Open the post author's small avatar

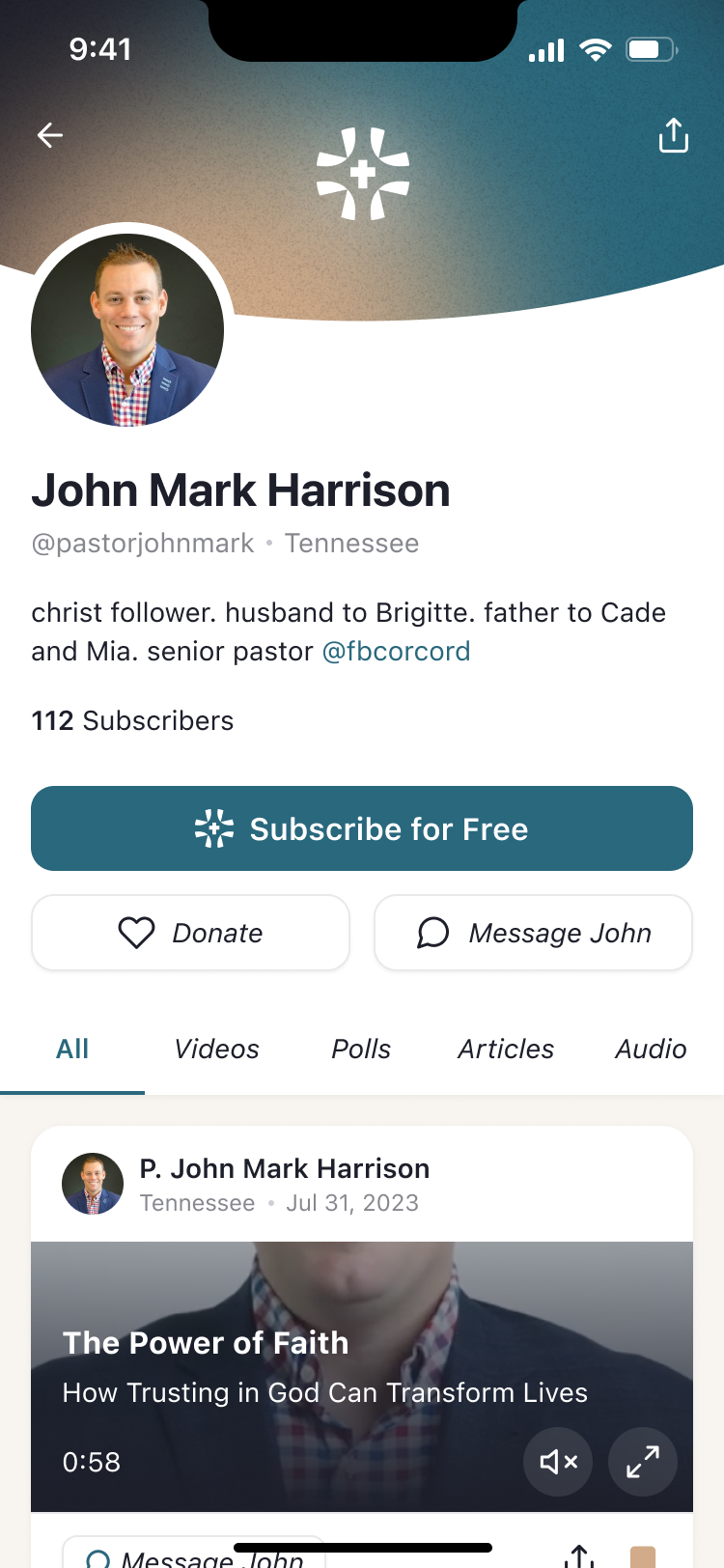tap(93, 1184)
